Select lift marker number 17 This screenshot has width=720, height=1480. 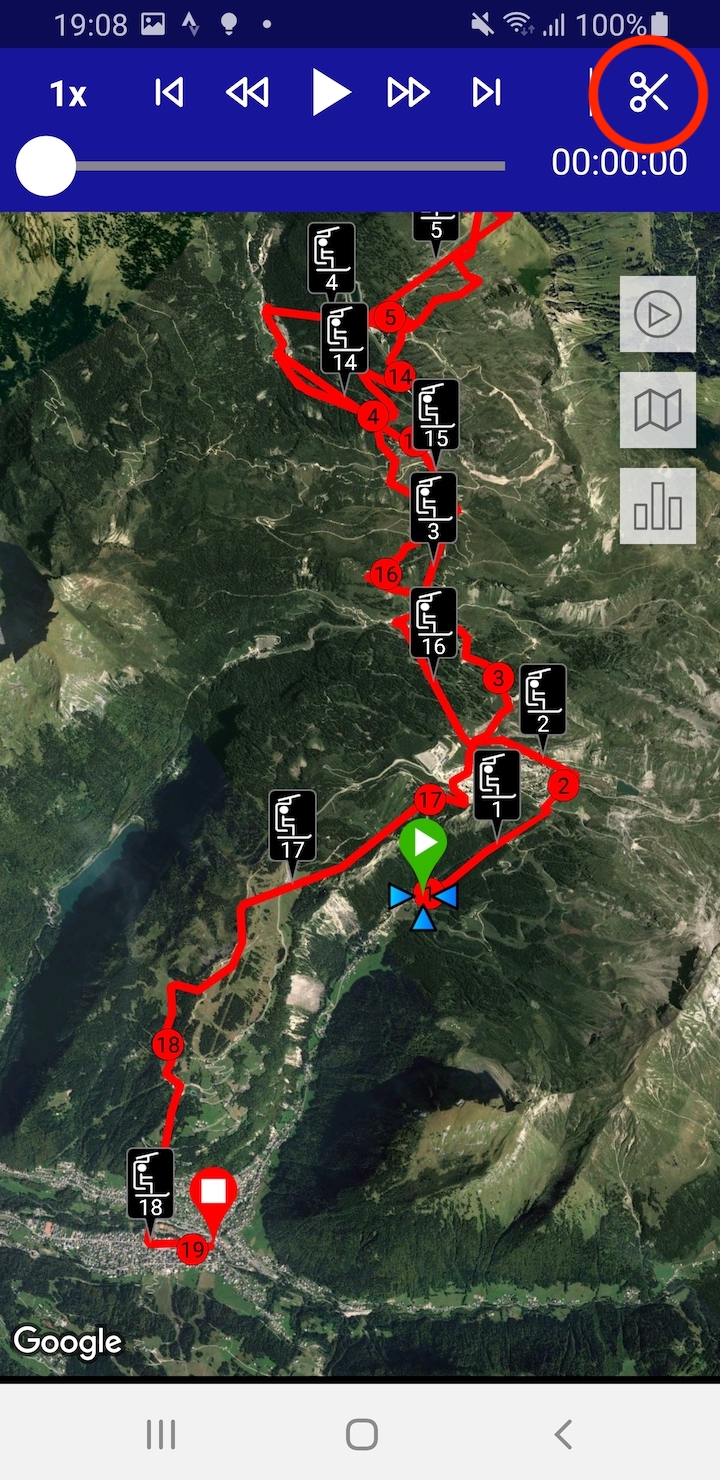tap(292, 825)
